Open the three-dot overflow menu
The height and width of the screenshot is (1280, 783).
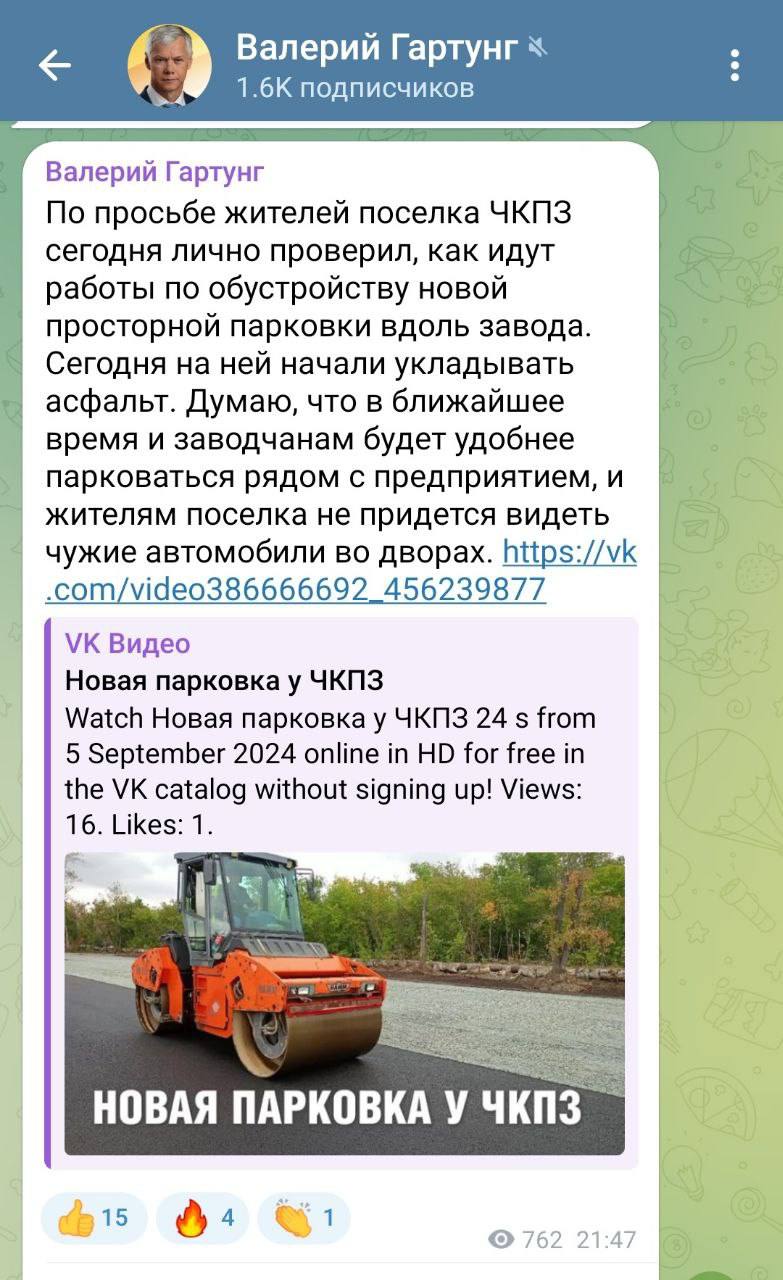pyautogui.click(x=735, y=66)
